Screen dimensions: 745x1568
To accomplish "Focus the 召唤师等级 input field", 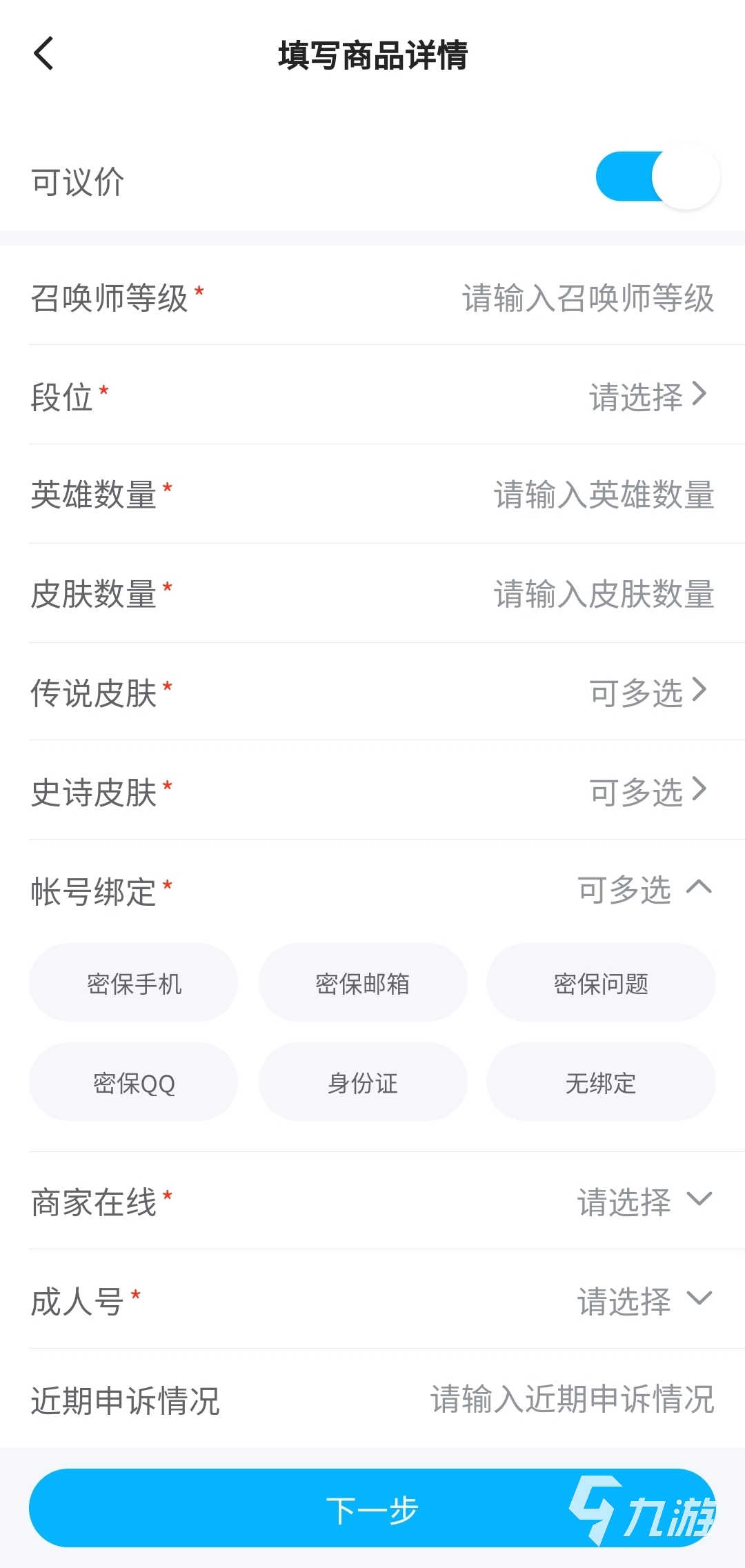I will coord(587,298).
